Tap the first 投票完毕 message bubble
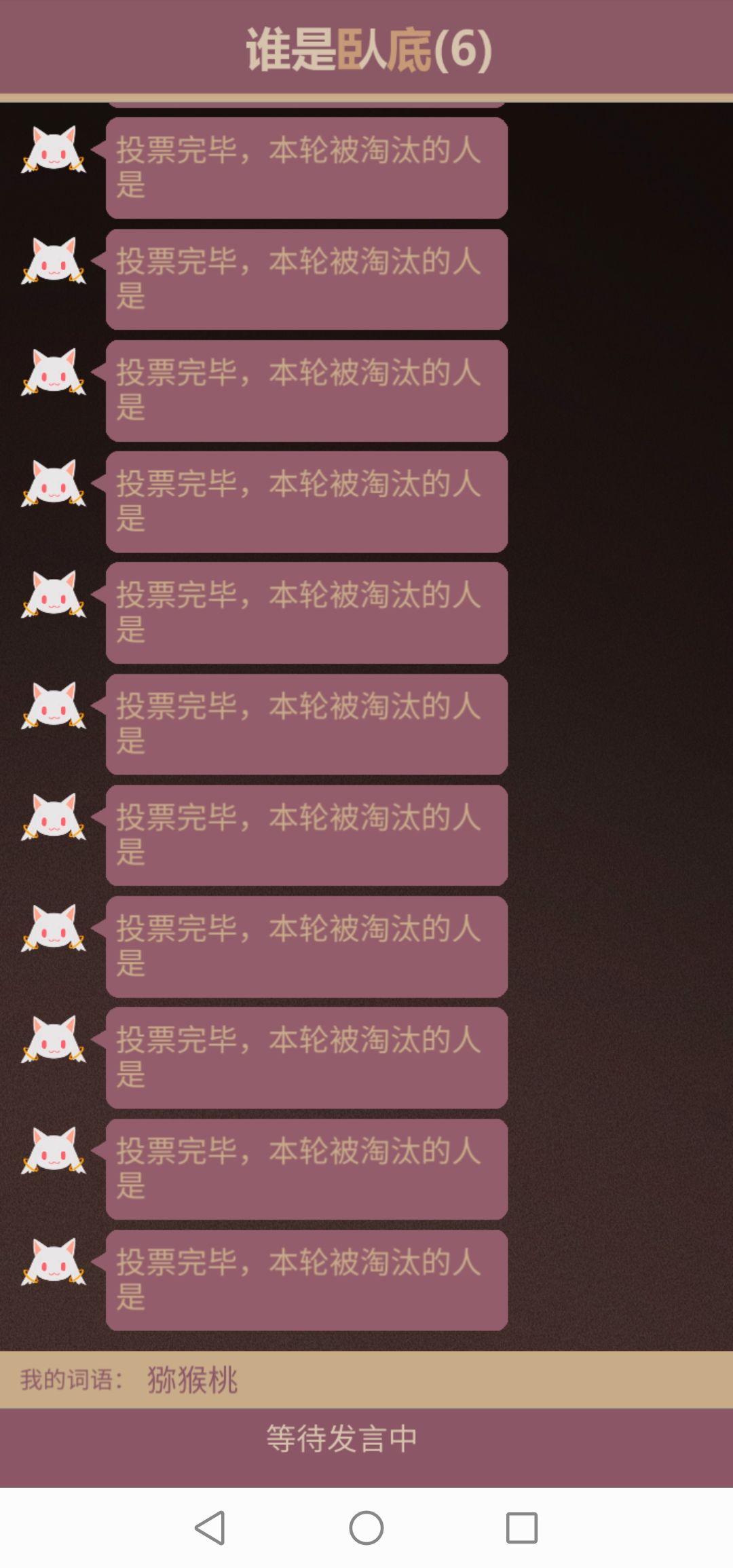 click(x=305, y=166)
